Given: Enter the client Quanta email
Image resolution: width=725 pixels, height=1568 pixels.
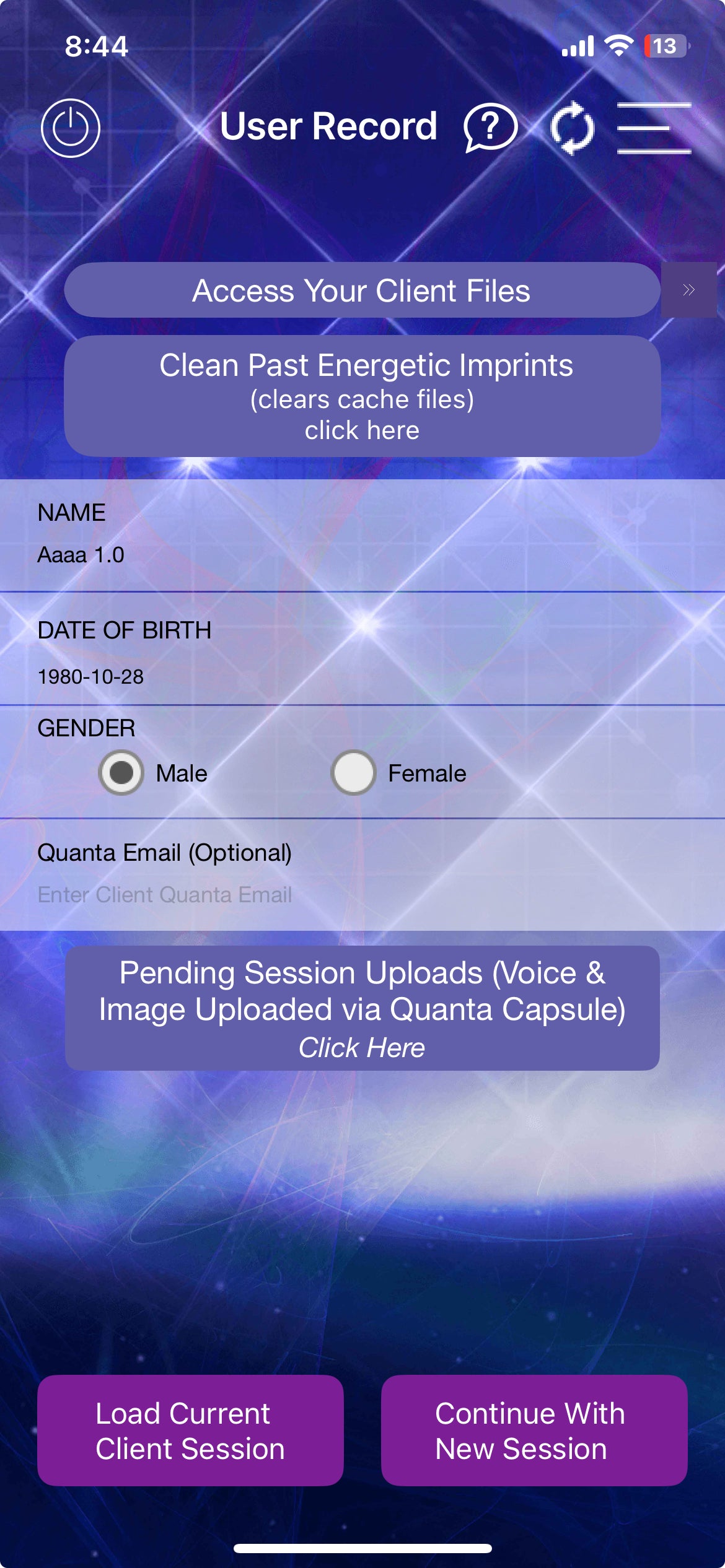Looking at the screenshot, I should (248, 894).
